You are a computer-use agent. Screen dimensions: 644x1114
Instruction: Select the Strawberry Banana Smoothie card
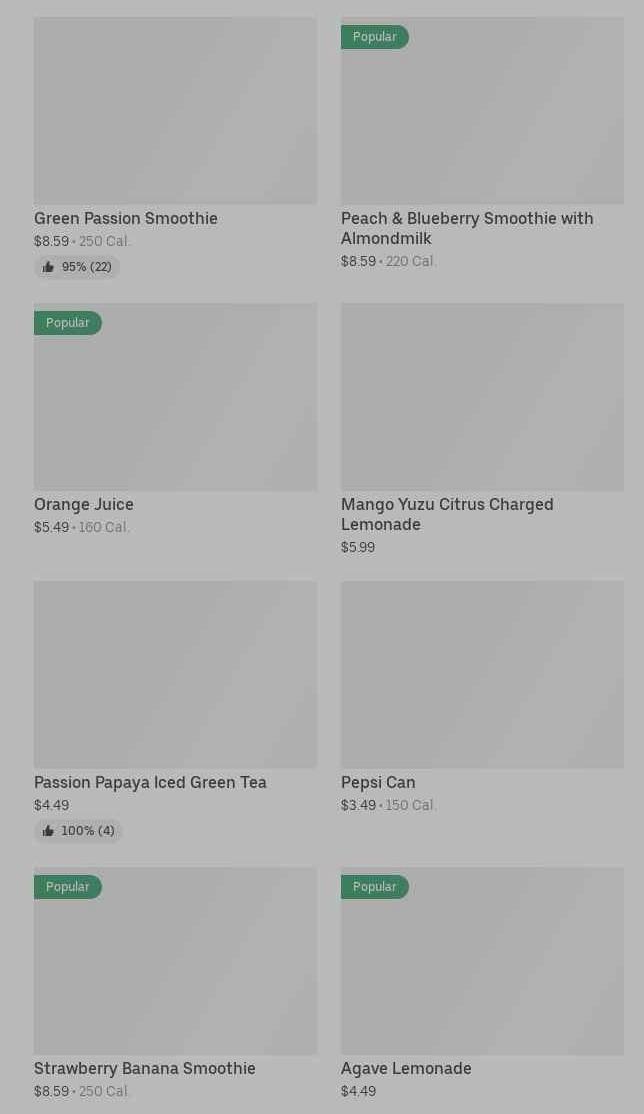click(175, 983)
